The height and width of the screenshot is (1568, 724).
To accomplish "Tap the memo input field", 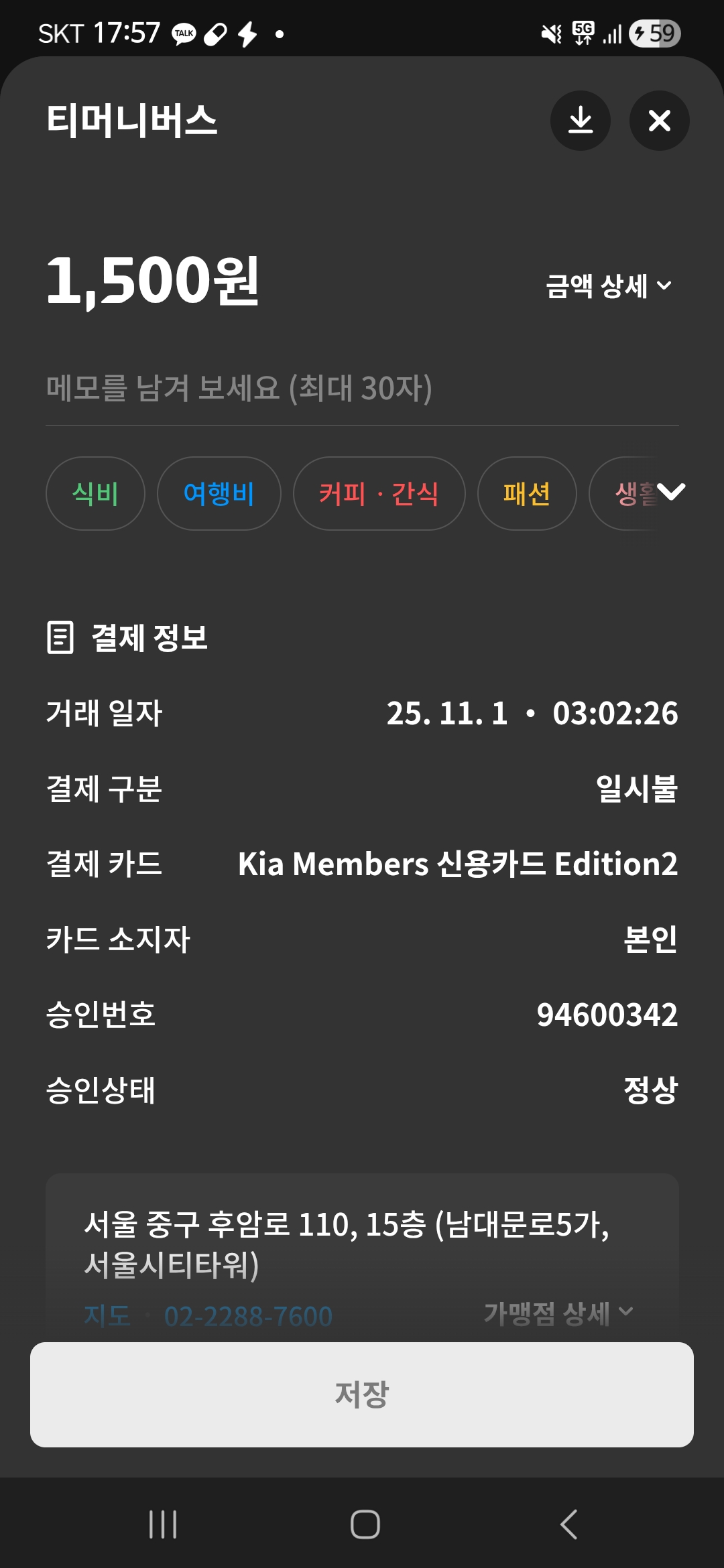I will (362, 389).
